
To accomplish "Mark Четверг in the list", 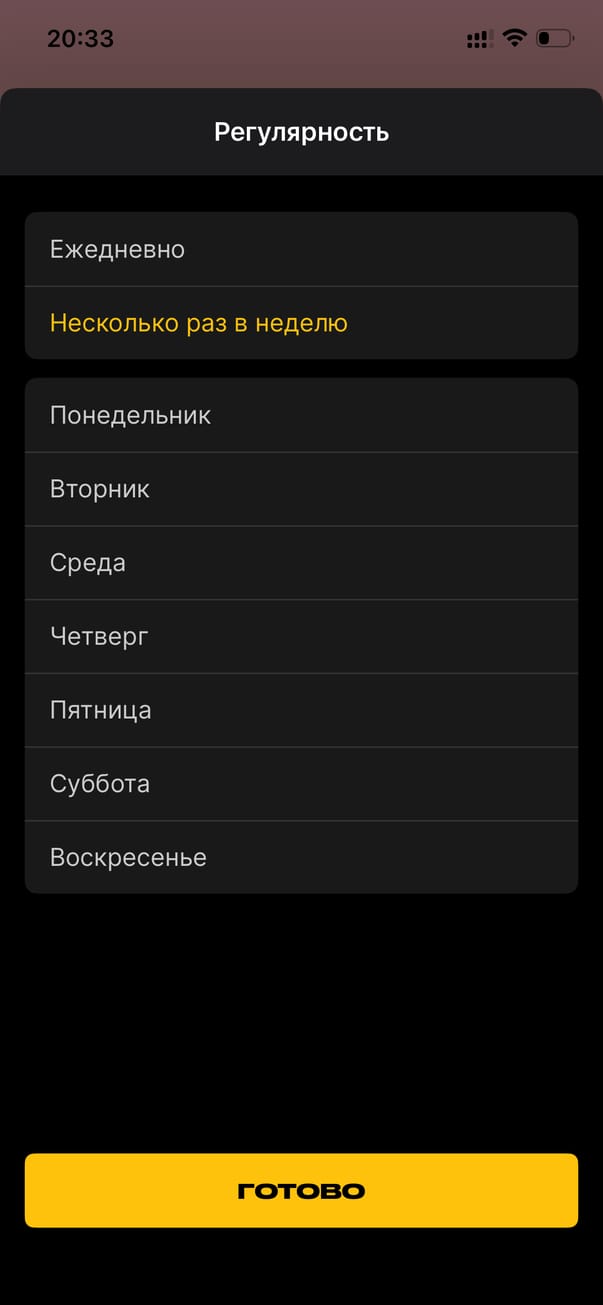I will pos(300,636).
